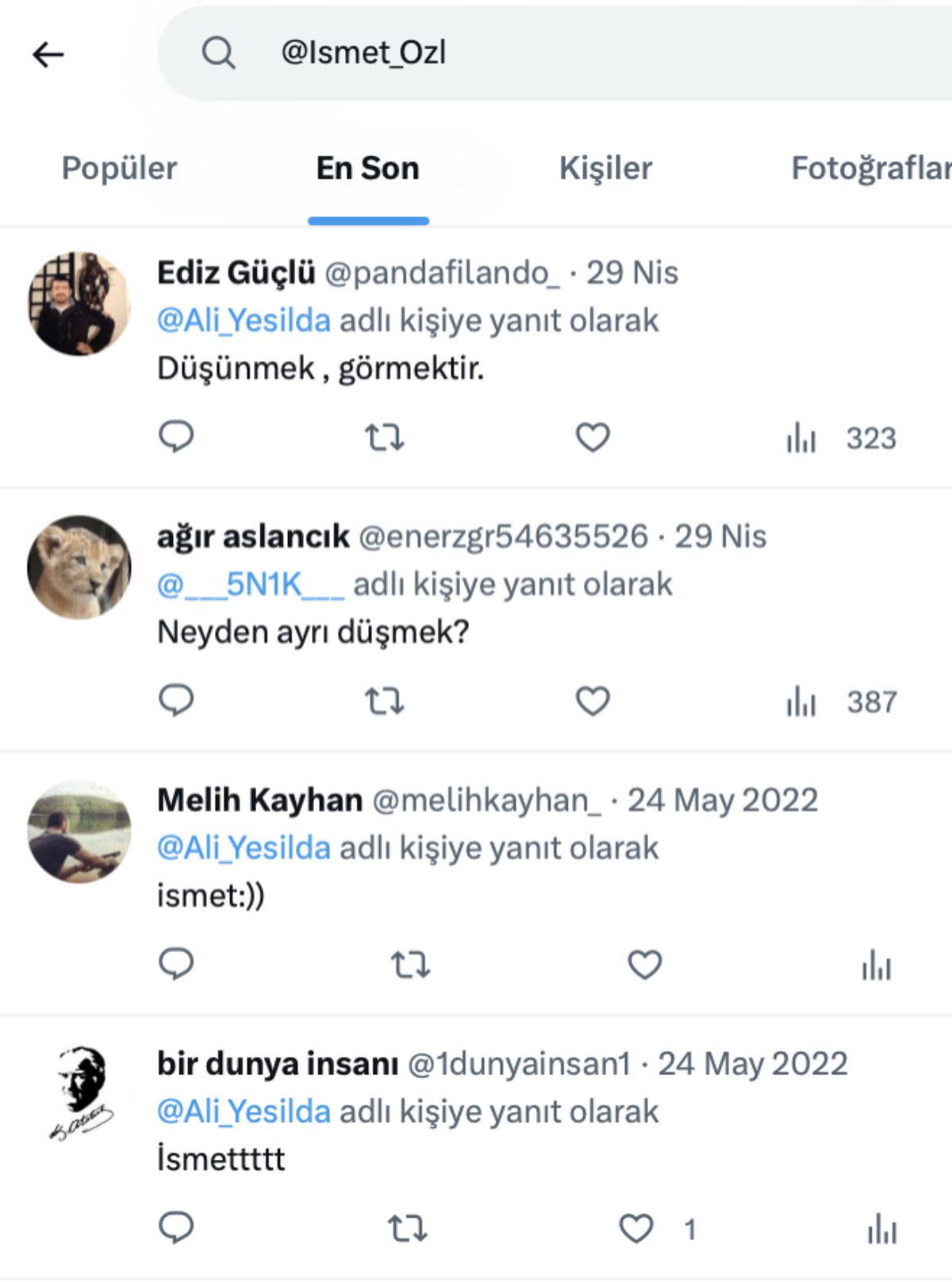
Task: Reply to Ediz Güçlü's tweet
Action: point(176,437)
